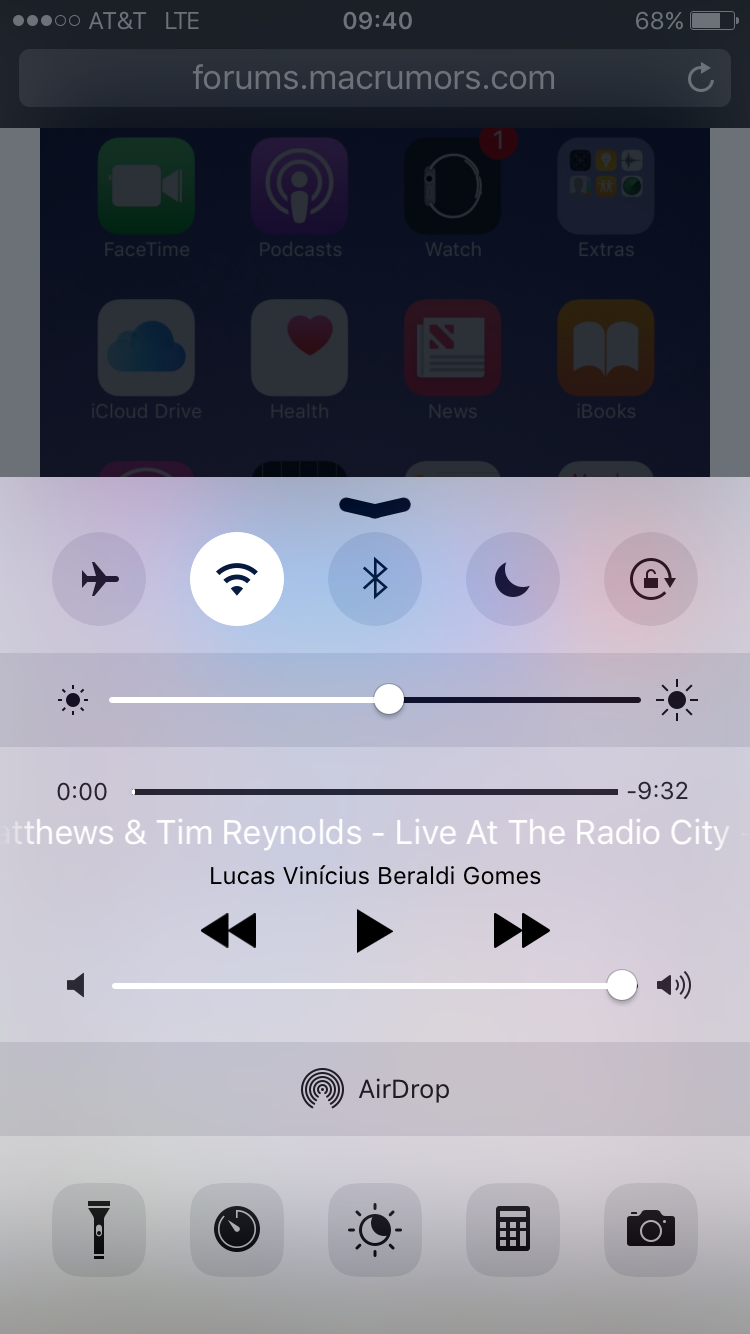Screen dimensions: 750x1334
Task: Skip forward to next track
Action: point(522,931)
